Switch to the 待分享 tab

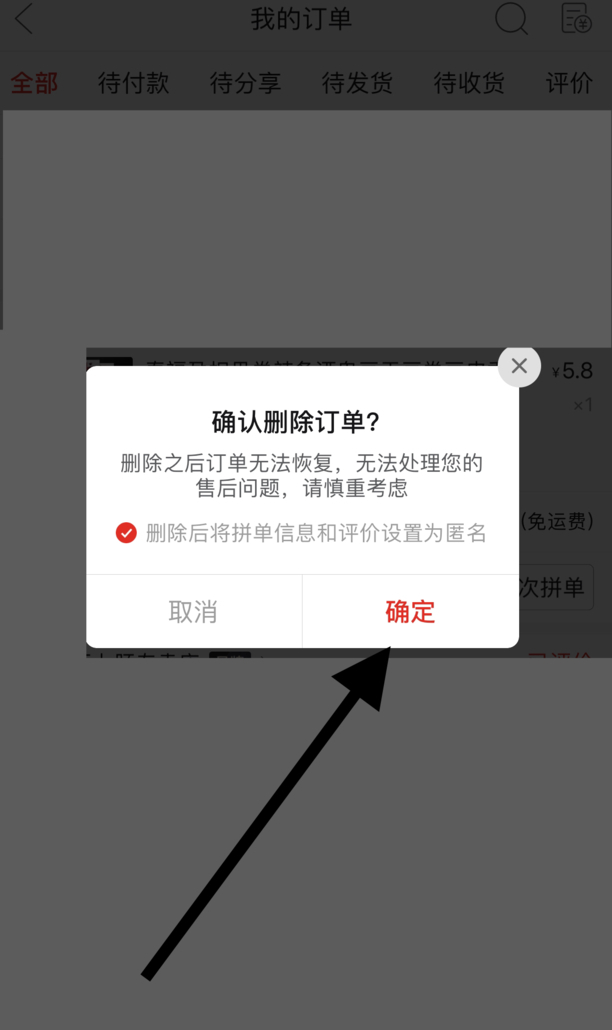[x=245, y=83]
